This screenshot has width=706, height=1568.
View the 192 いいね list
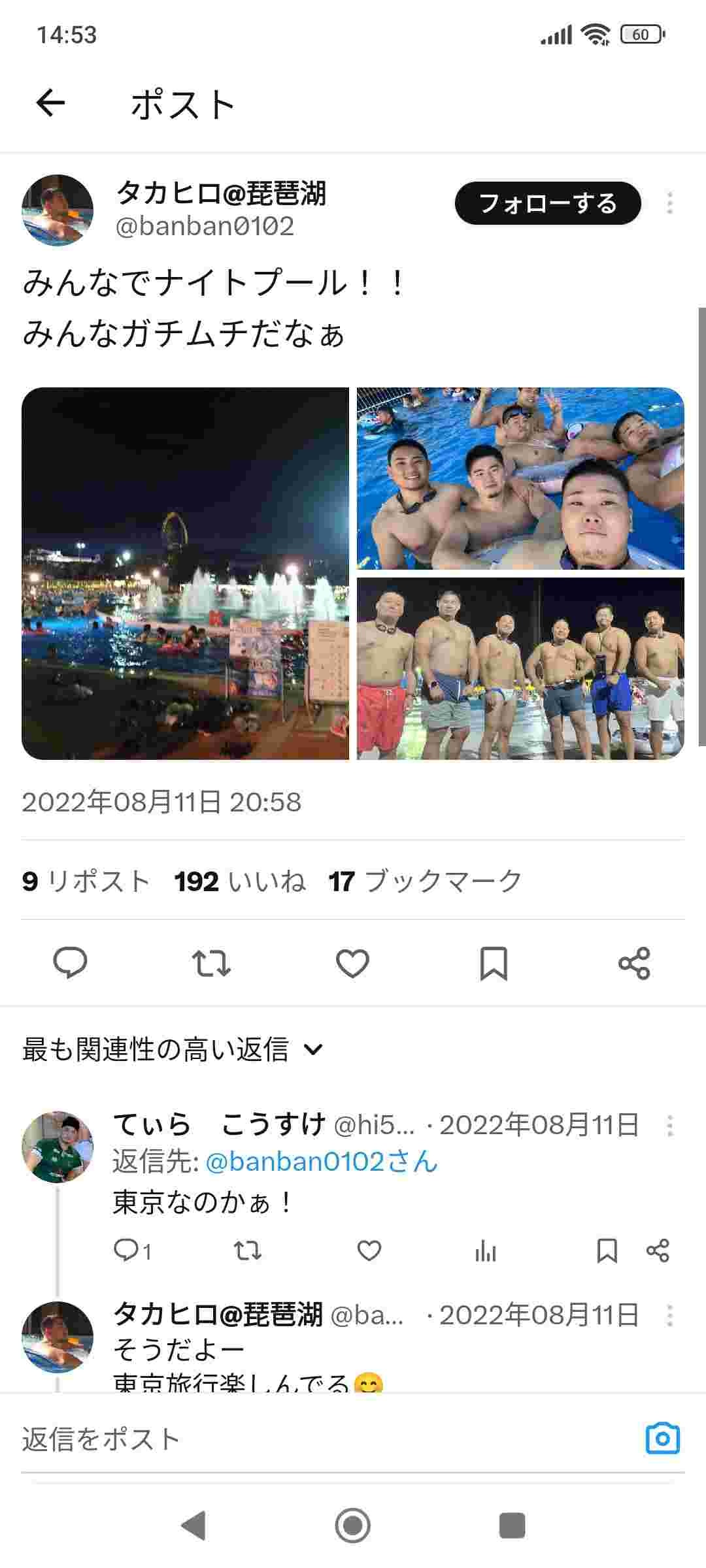pyautogui.click(x=240, y=881)
